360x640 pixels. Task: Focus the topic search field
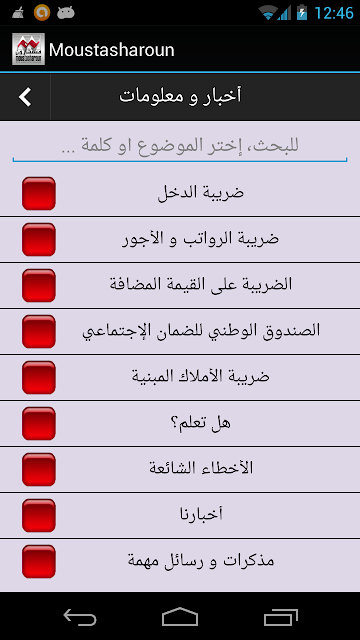point(180,146)
